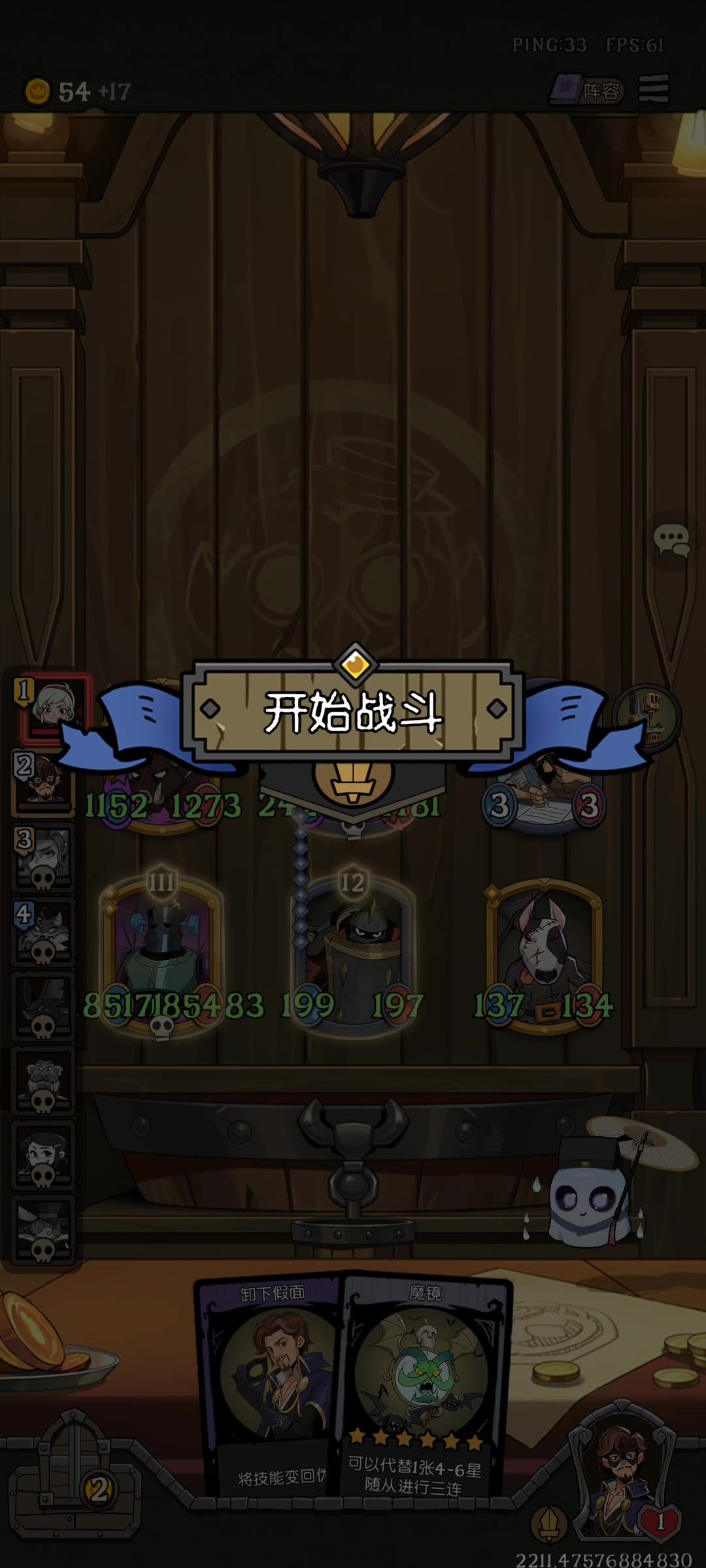Screen dimensions: 706x1568
Task: Select the 魔镜 card
Action: [x=424, y=1384]
